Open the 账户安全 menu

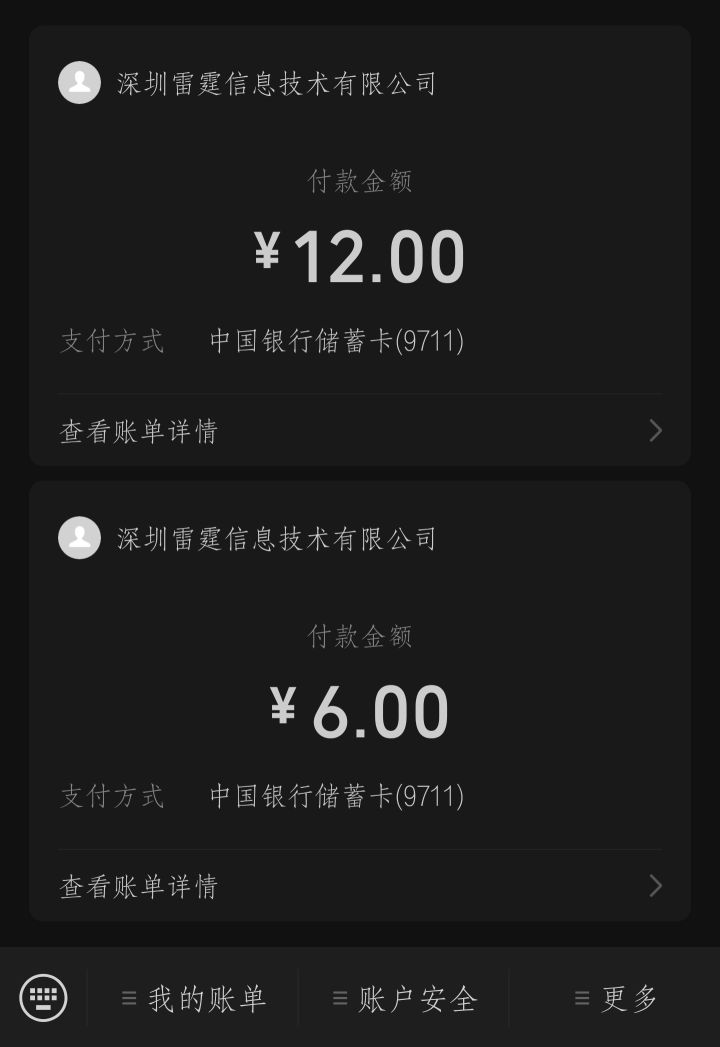click(x=404, y=998)
